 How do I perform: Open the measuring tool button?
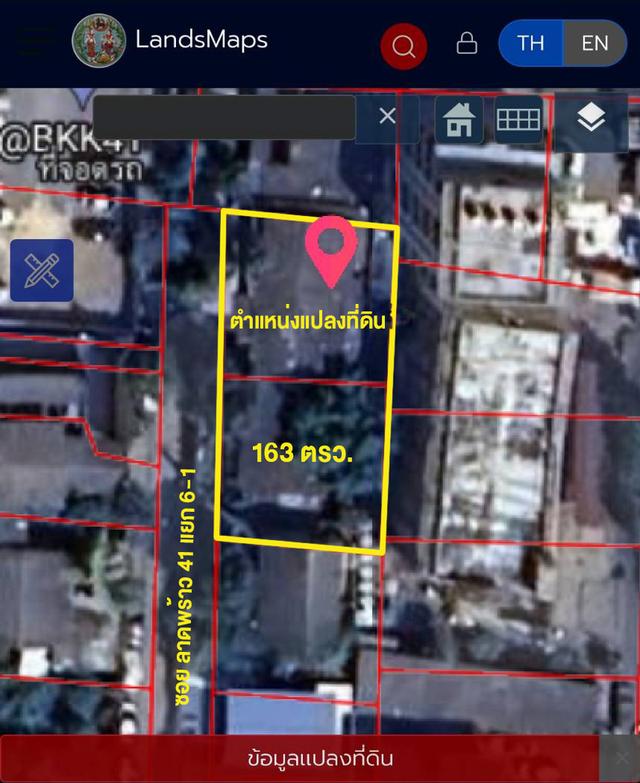click(x=42, y=270)
